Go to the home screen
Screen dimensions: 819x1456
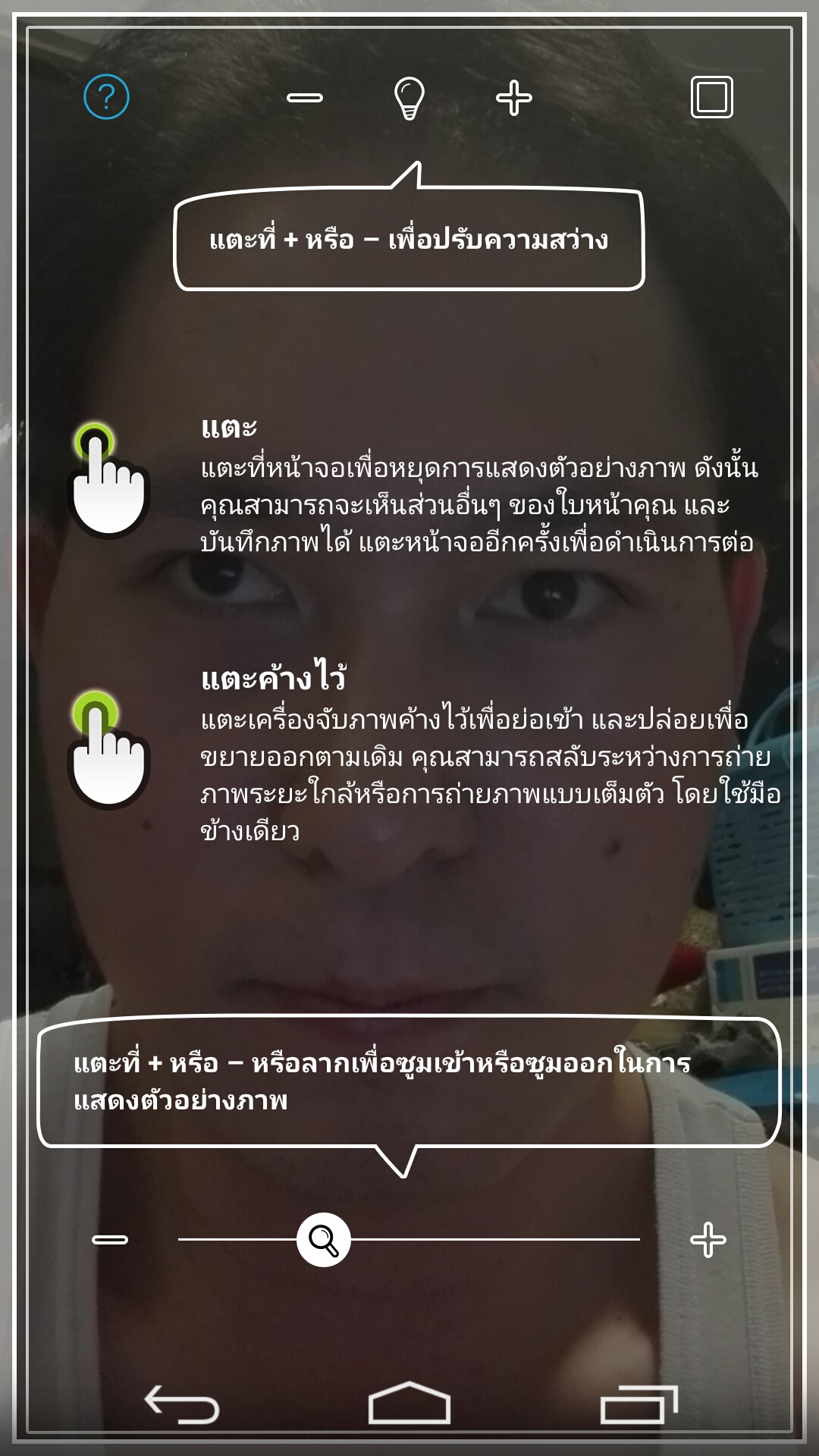[409, 1403]
